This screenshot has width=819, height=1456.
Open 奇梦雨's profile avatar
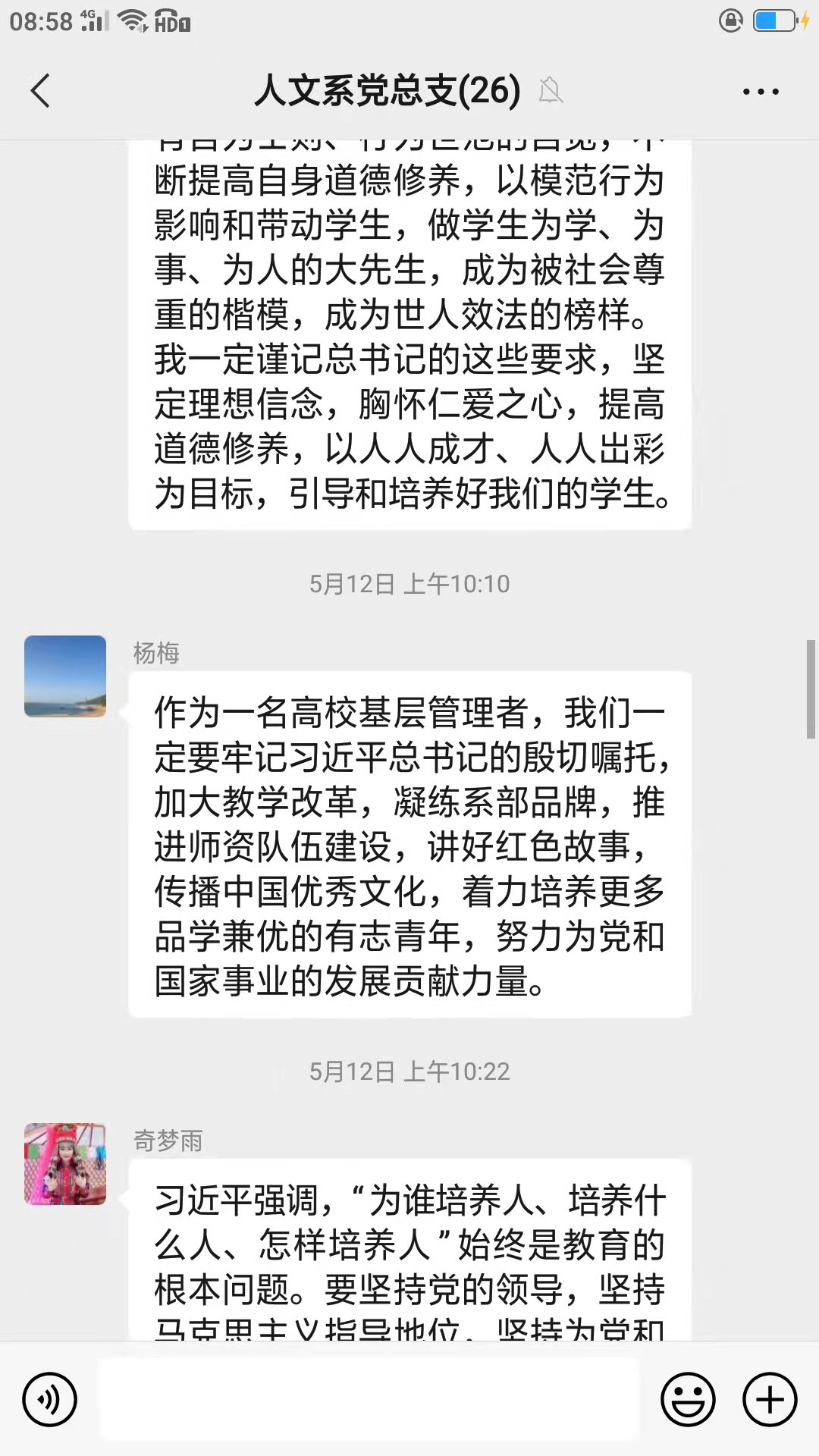[x=65, y=1164]
